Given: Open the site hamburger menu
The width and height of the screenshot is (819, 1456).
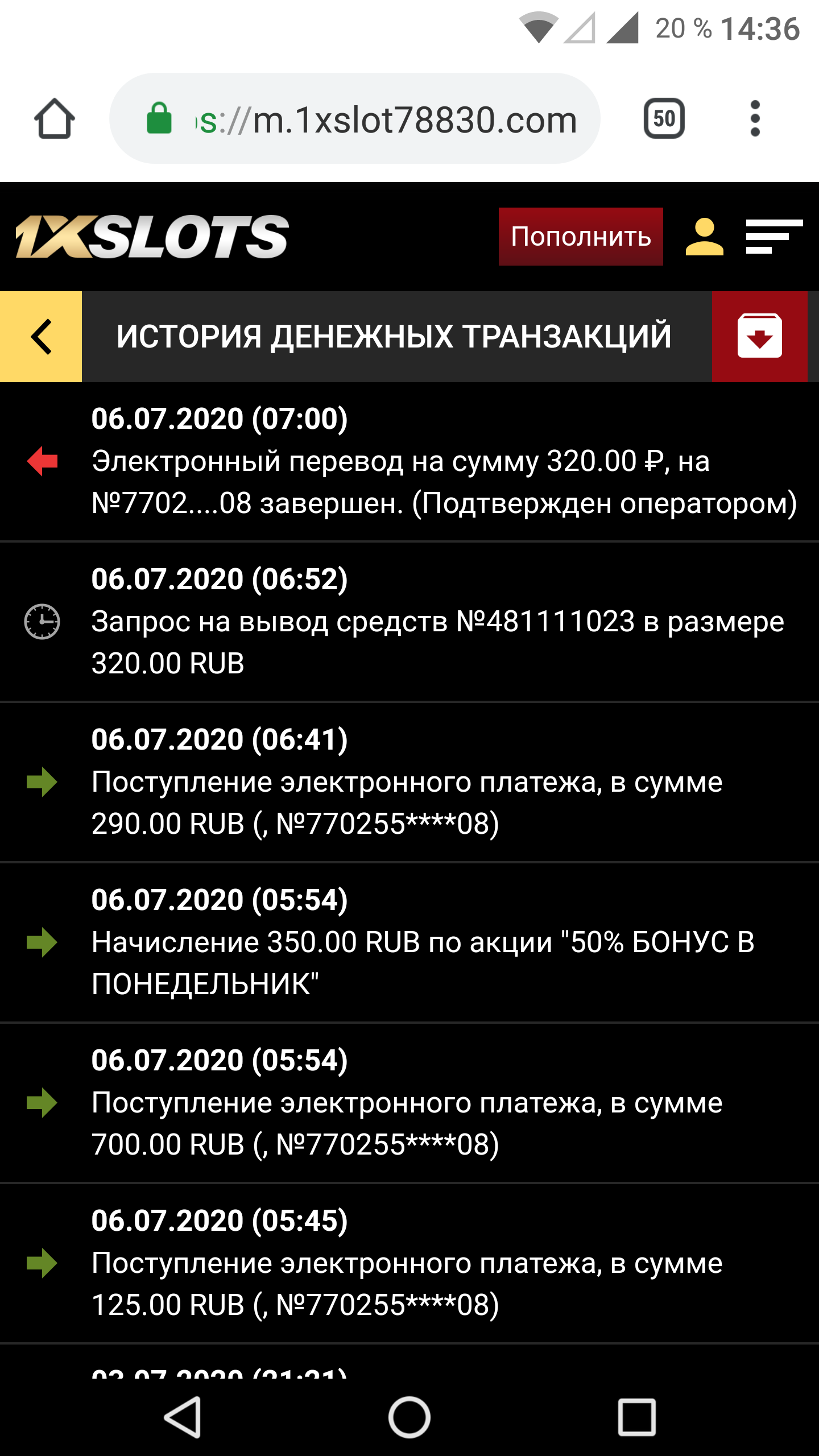Looking at the screenshot, I should tap(773, 237).
